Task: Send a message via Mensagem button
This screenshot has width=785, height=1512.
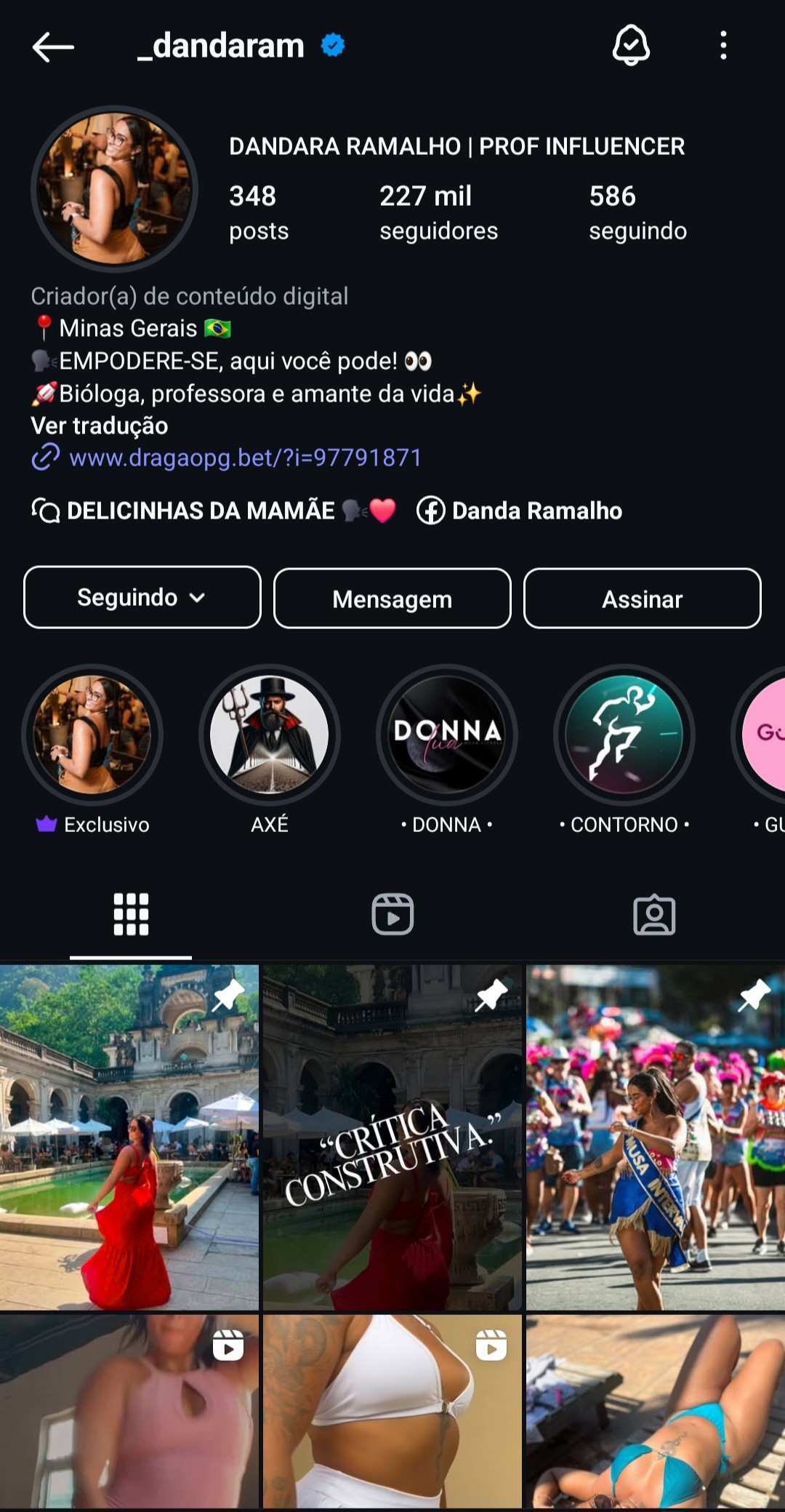Action: [392, 599]
